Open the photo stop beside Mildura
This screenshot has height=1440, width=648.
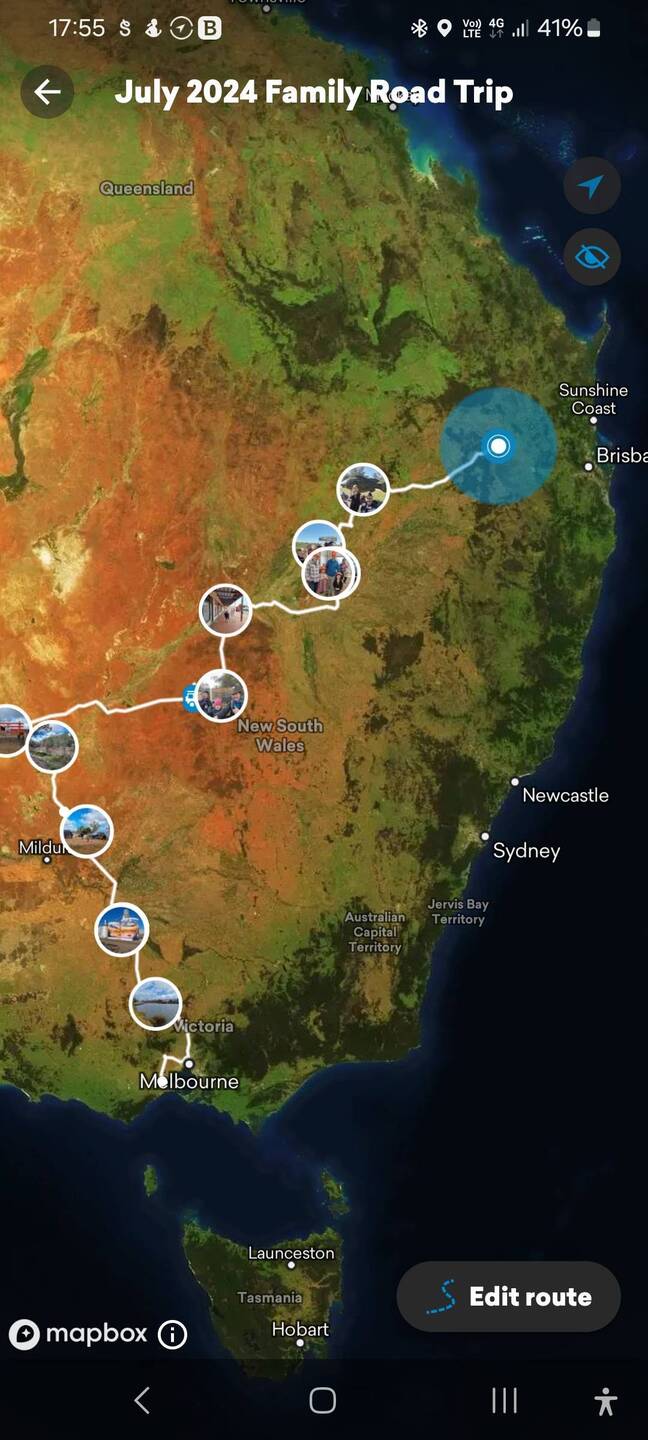[87, 831]
